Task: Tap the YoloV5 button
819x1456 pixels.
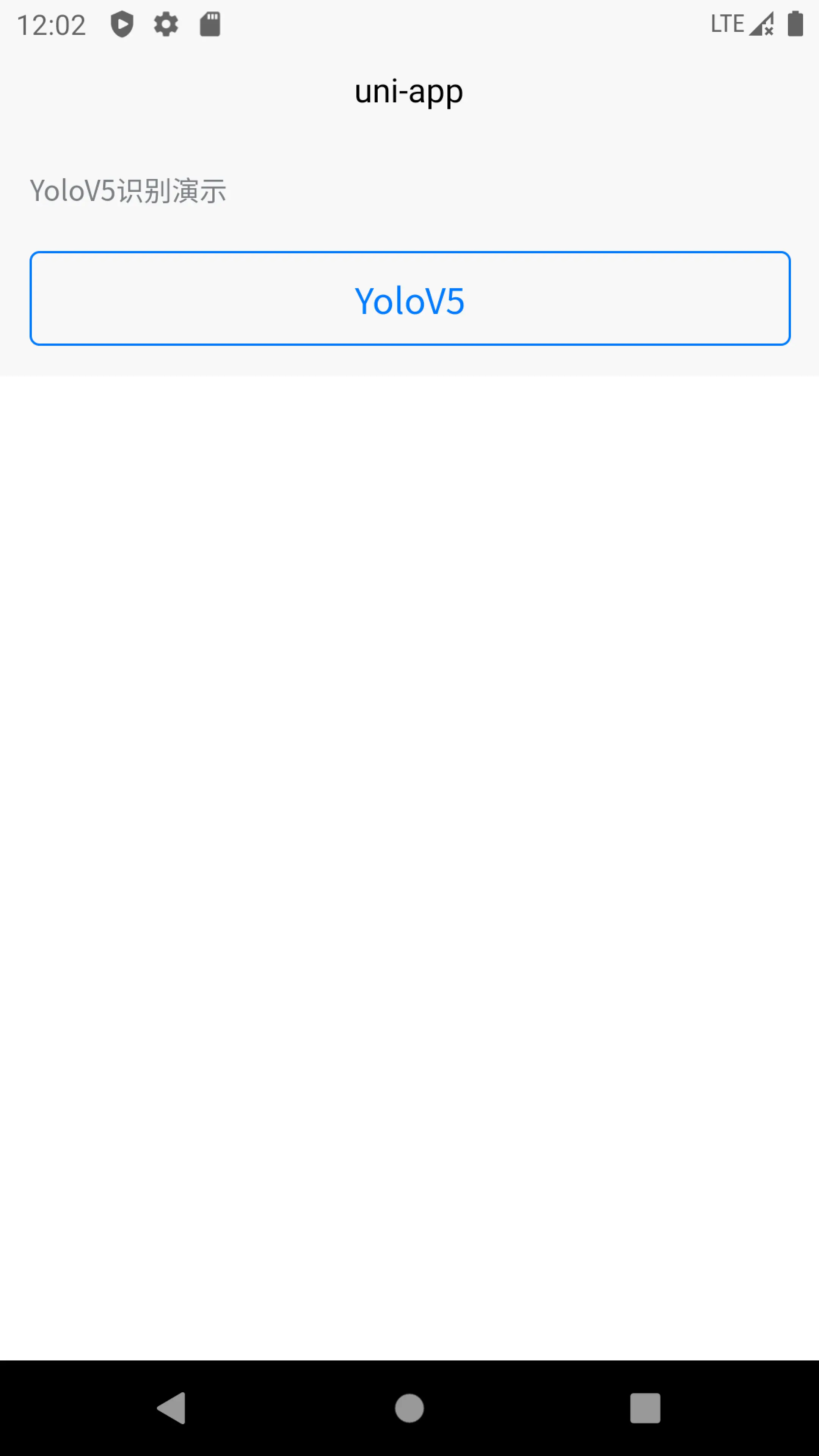Action: click(x=410, y=298)
